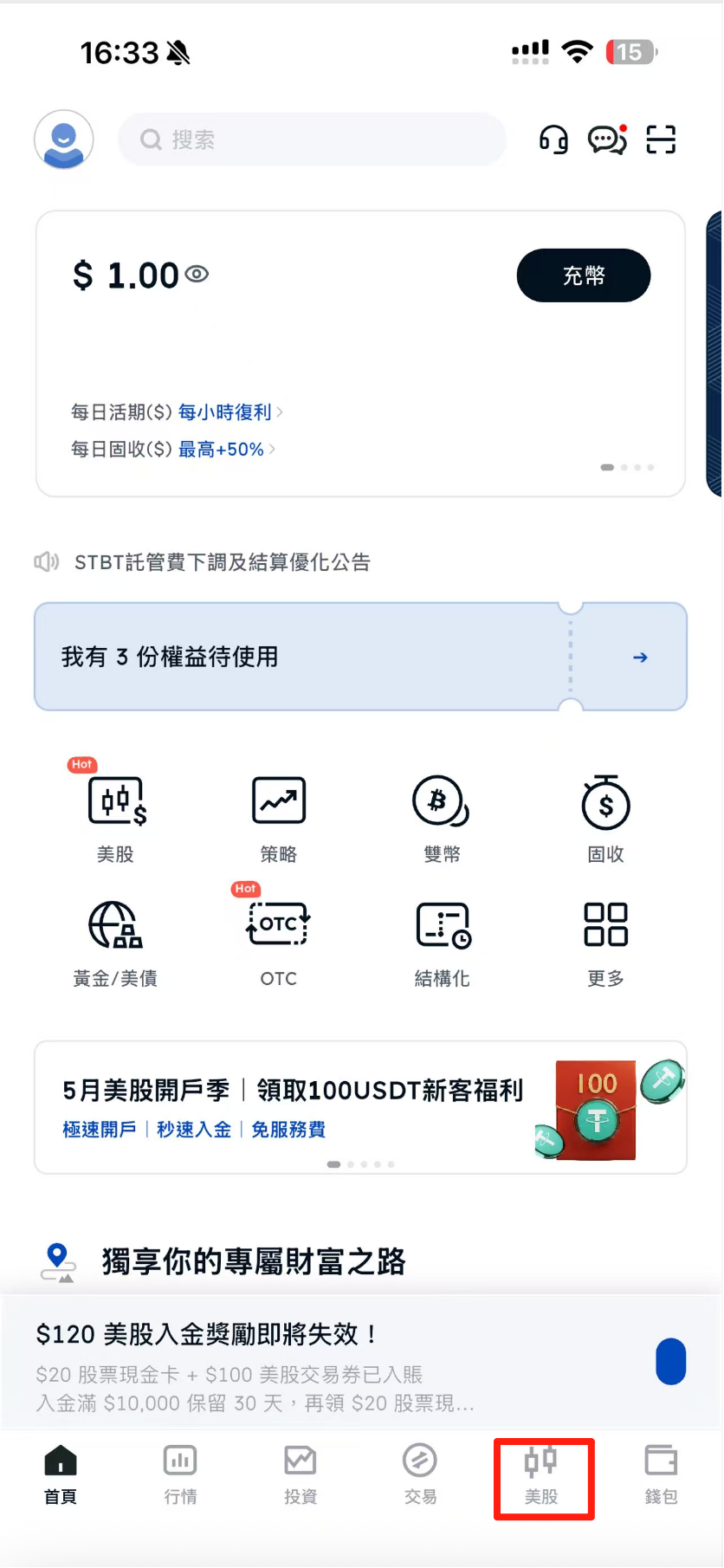
Task: Tap the 搜索 search box
Action: [312, 139]
